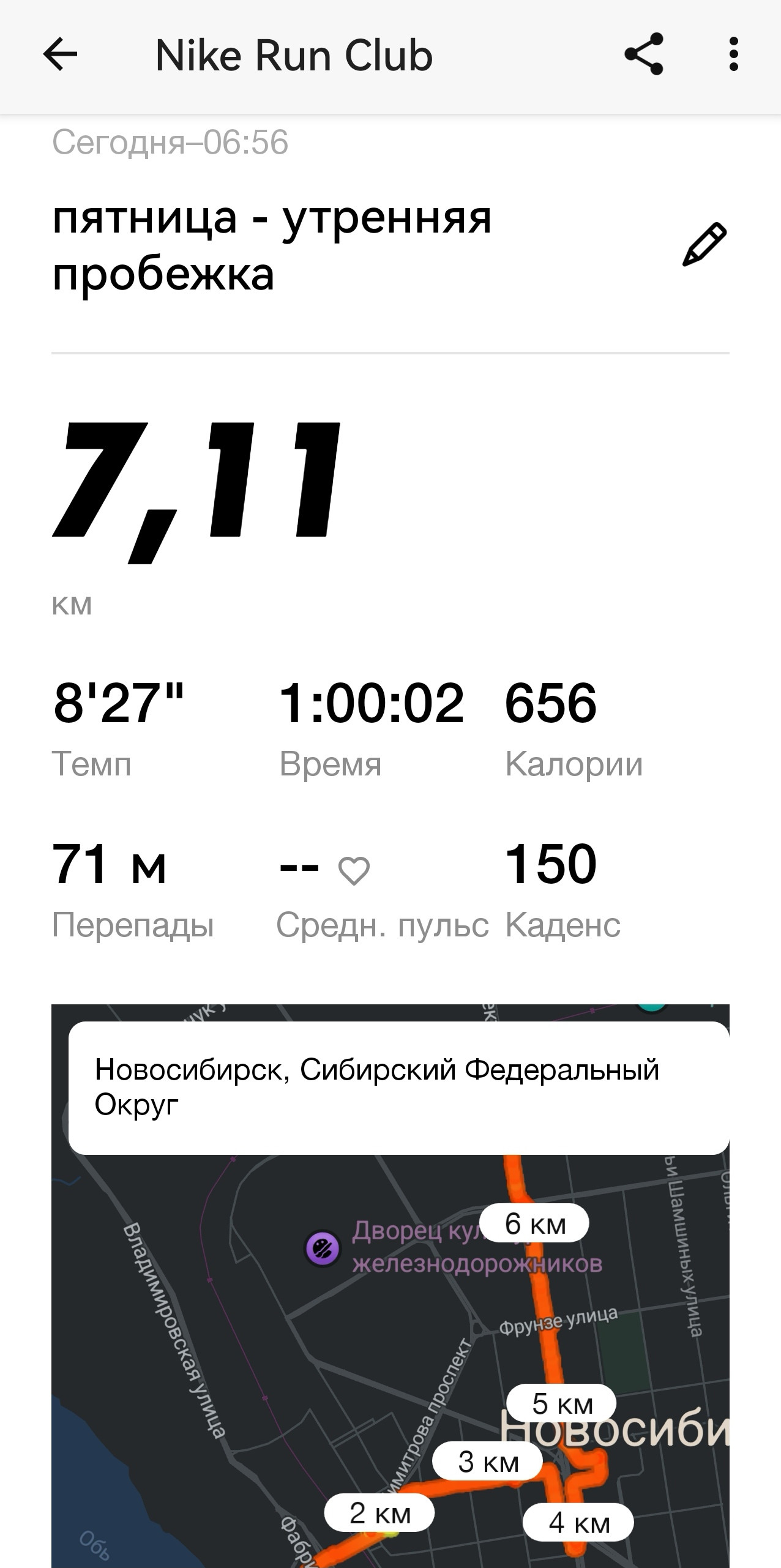Viewport: 781px width, 1568px height.
Task: Edit the run title with pencil icon
Action: pos(704,244)
